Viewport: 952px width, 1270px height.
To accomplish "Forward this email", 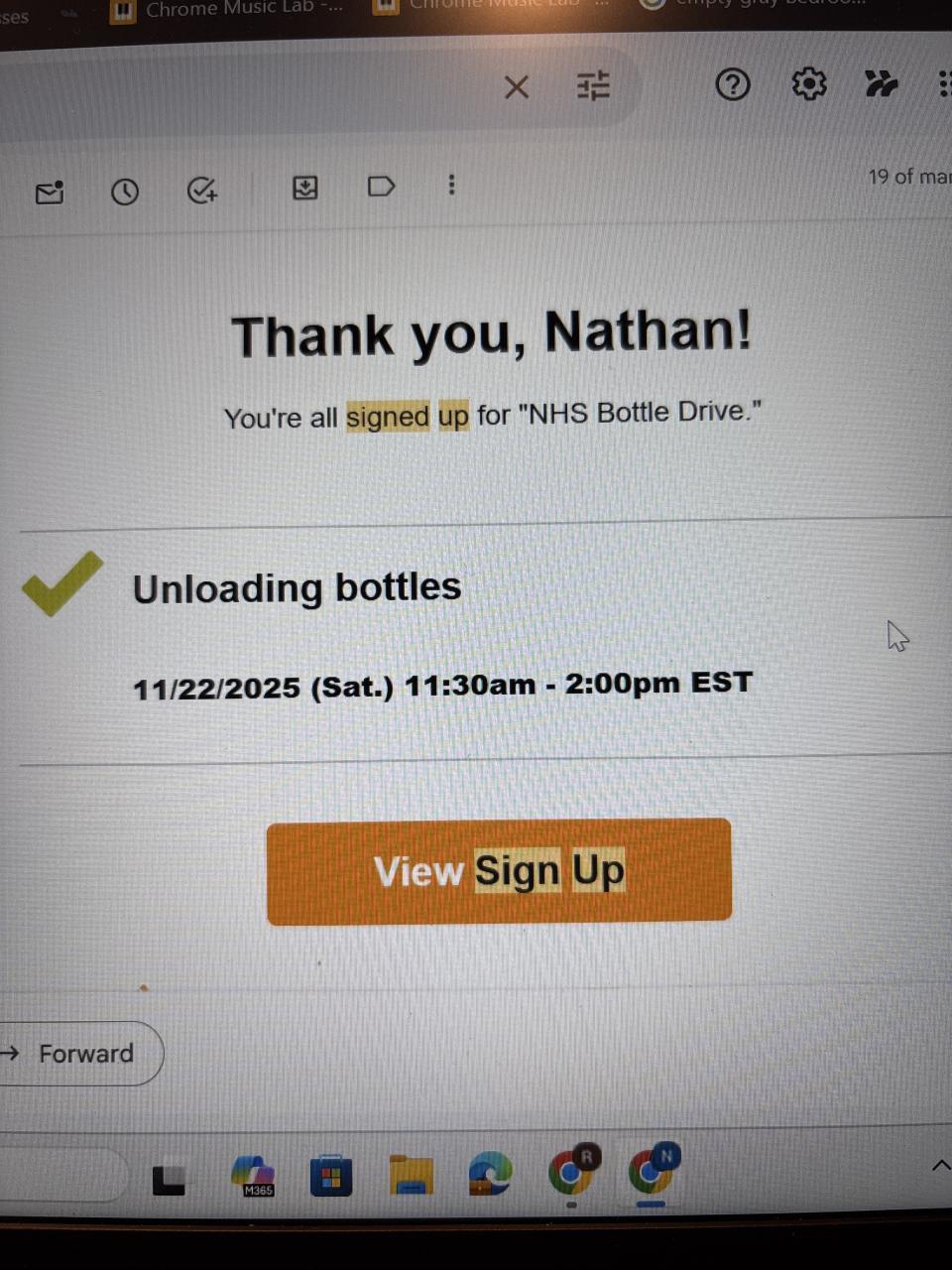I will pyautogui.click(x=79, y=1054).
